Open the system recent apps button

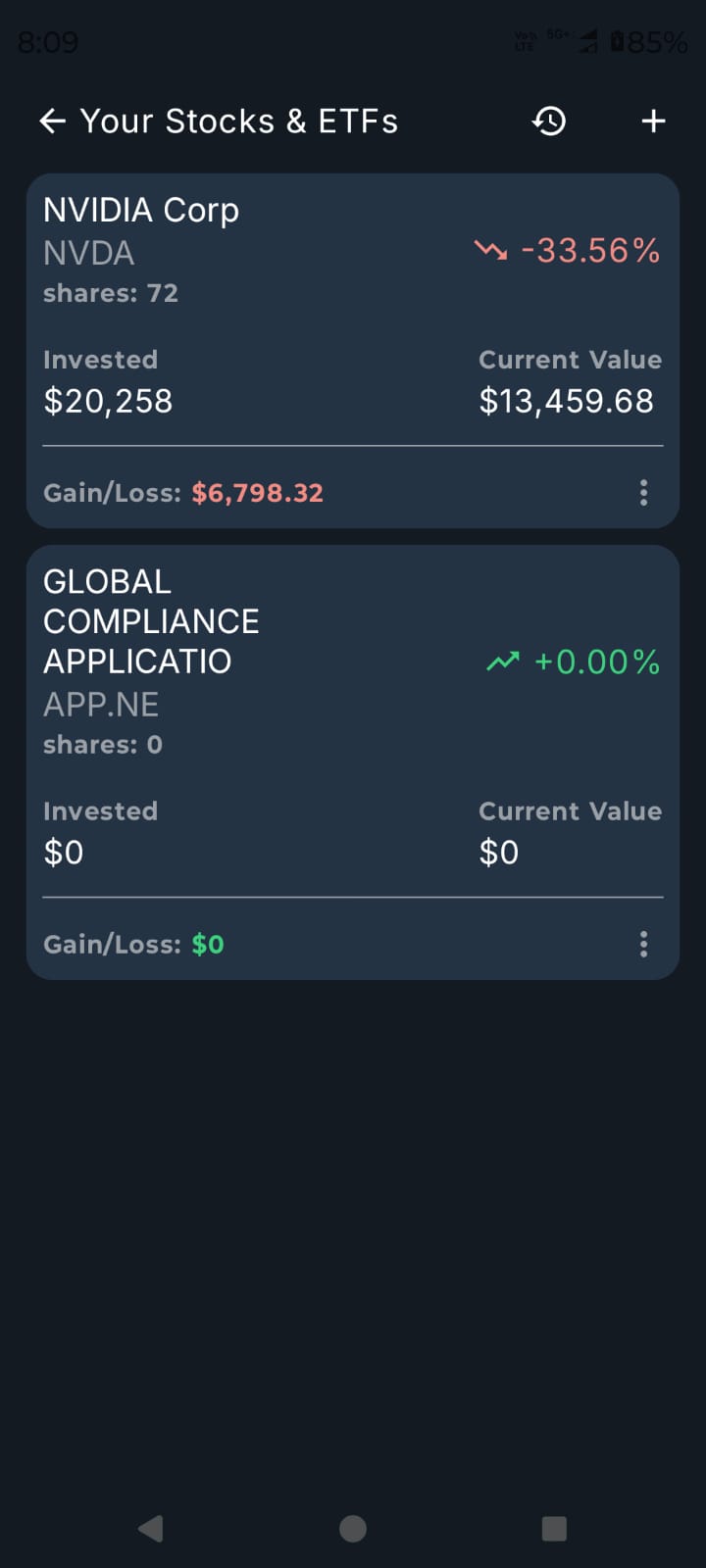pyautogui.click(x=554, y=1529)
